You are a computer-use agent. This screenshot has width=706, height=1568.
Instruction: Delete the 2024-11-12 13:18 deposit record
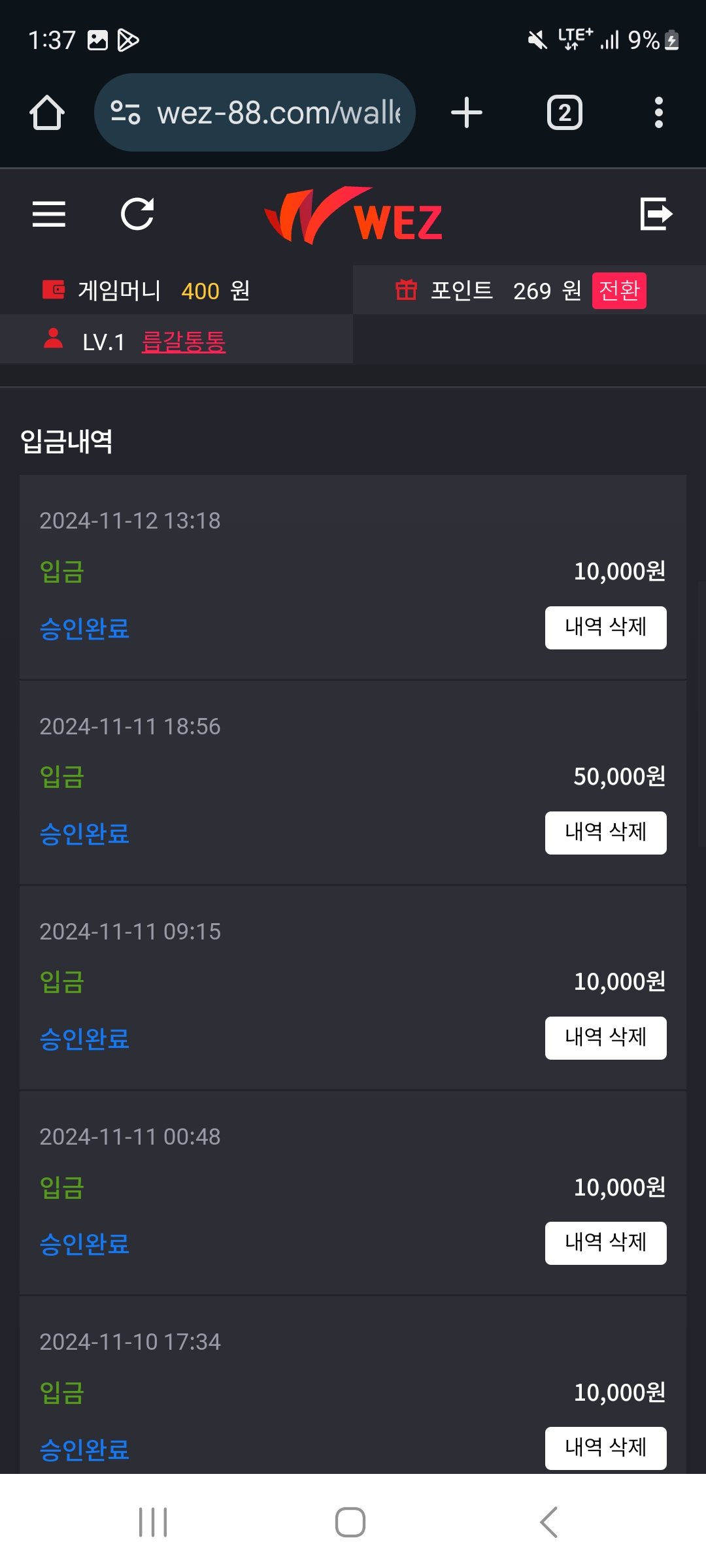tap(605, 627)
